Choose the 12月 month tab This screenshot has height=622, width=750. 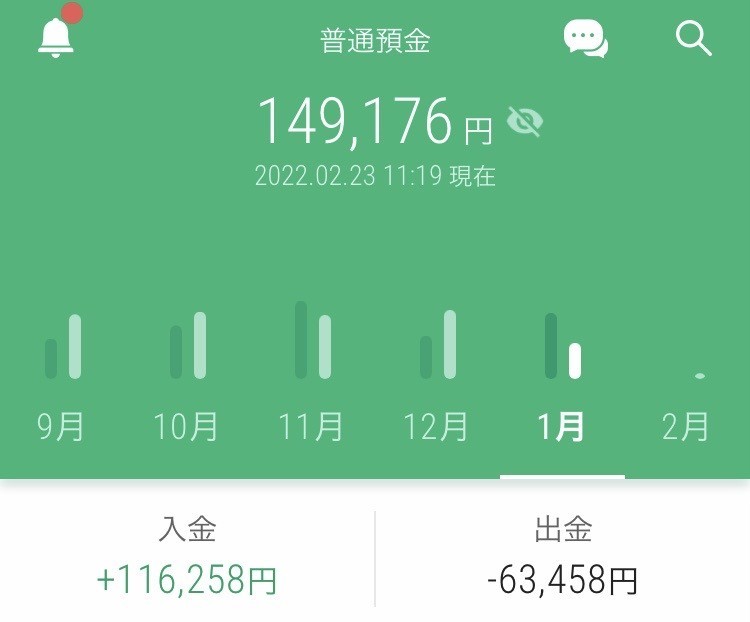click(x=437, y=427)
